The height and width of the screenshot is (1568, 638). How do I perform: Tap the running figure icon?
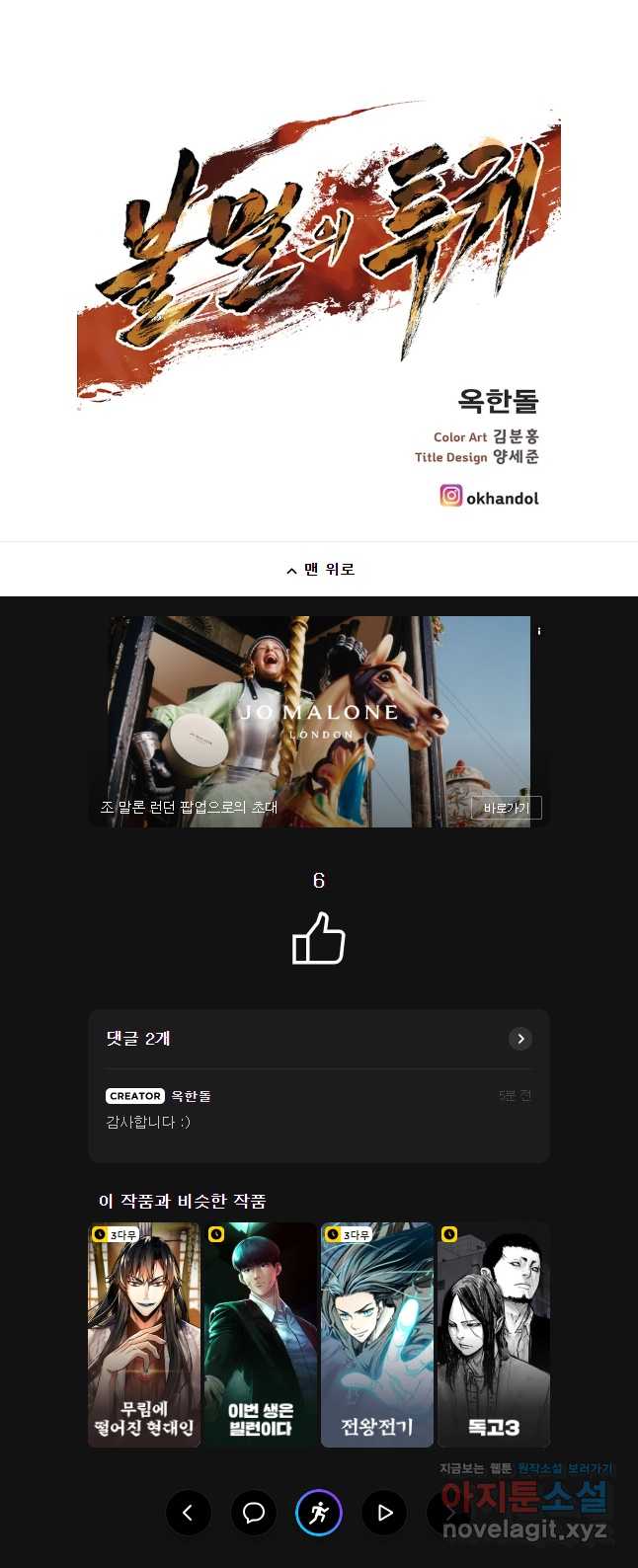(319, 1513)
